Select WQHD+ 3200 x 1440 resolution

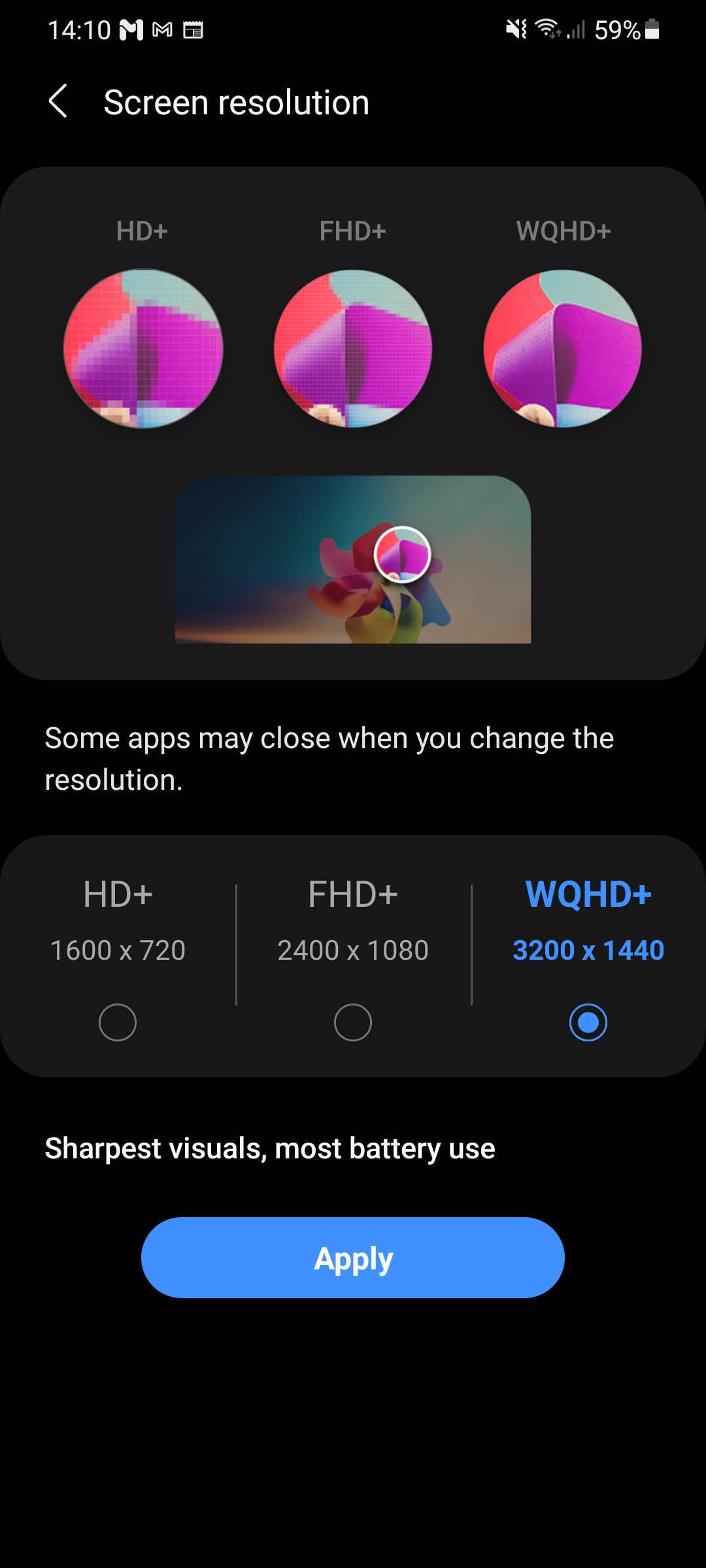coord(588,1022)
